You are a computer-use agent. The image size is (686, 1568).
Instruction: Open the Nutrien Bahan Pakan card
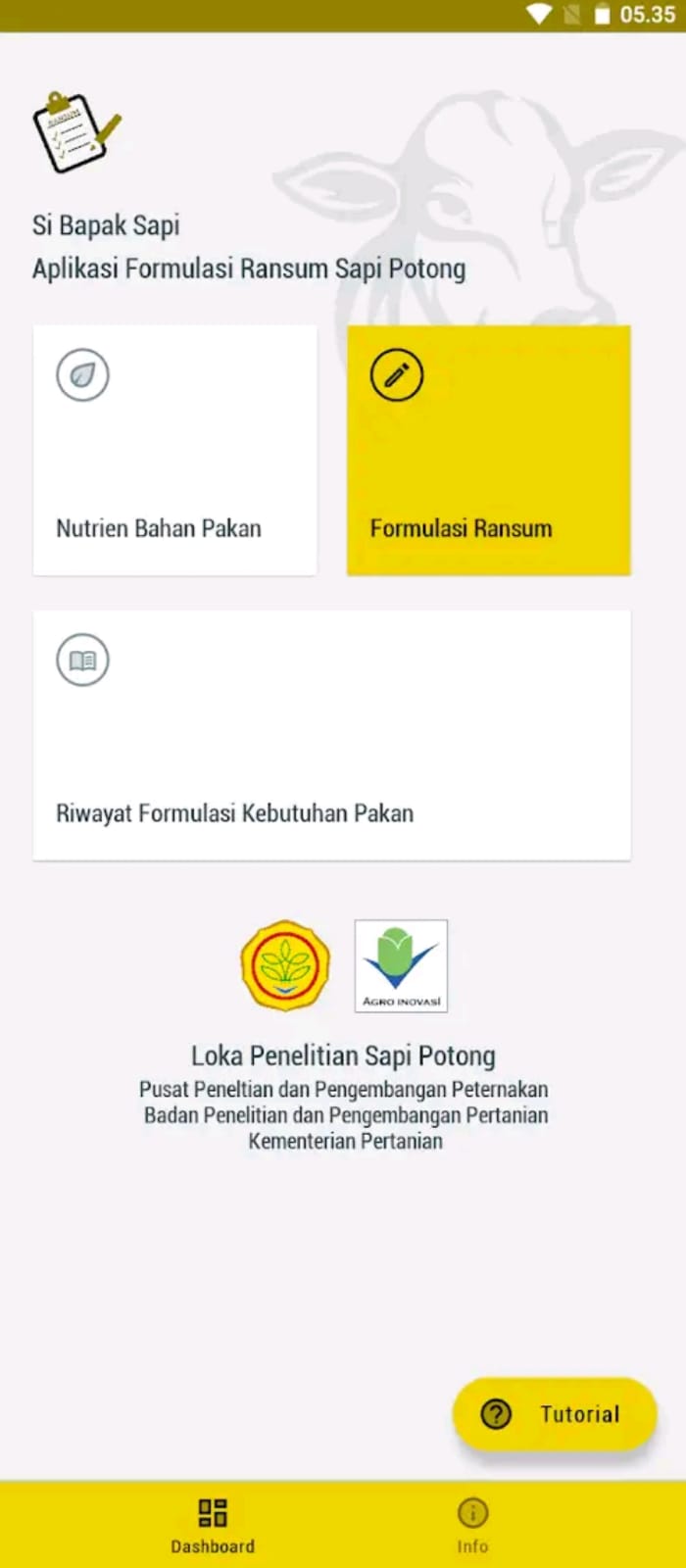coord(174,450)
